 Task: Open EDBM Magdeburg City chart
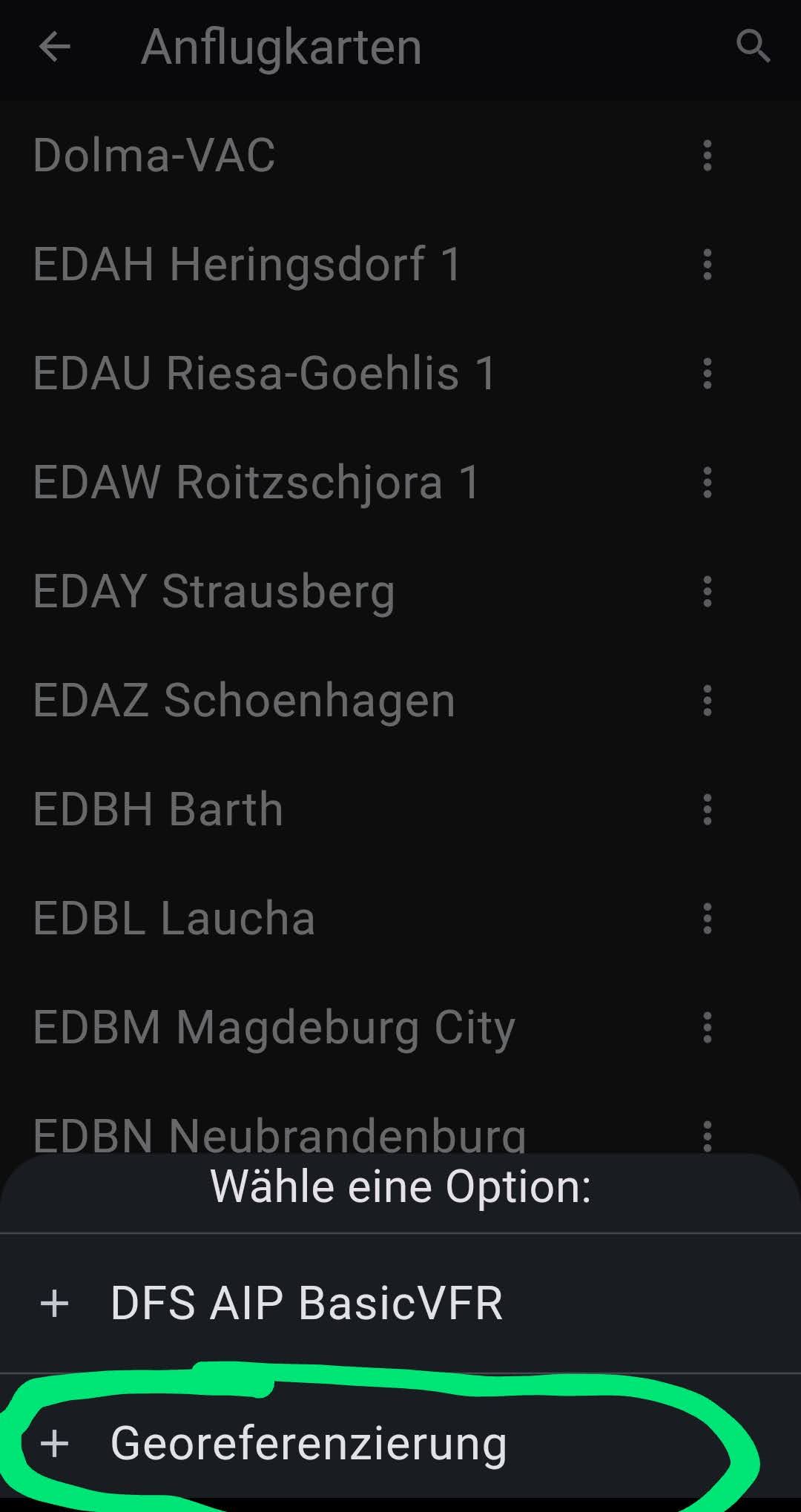click(274, 1028)
